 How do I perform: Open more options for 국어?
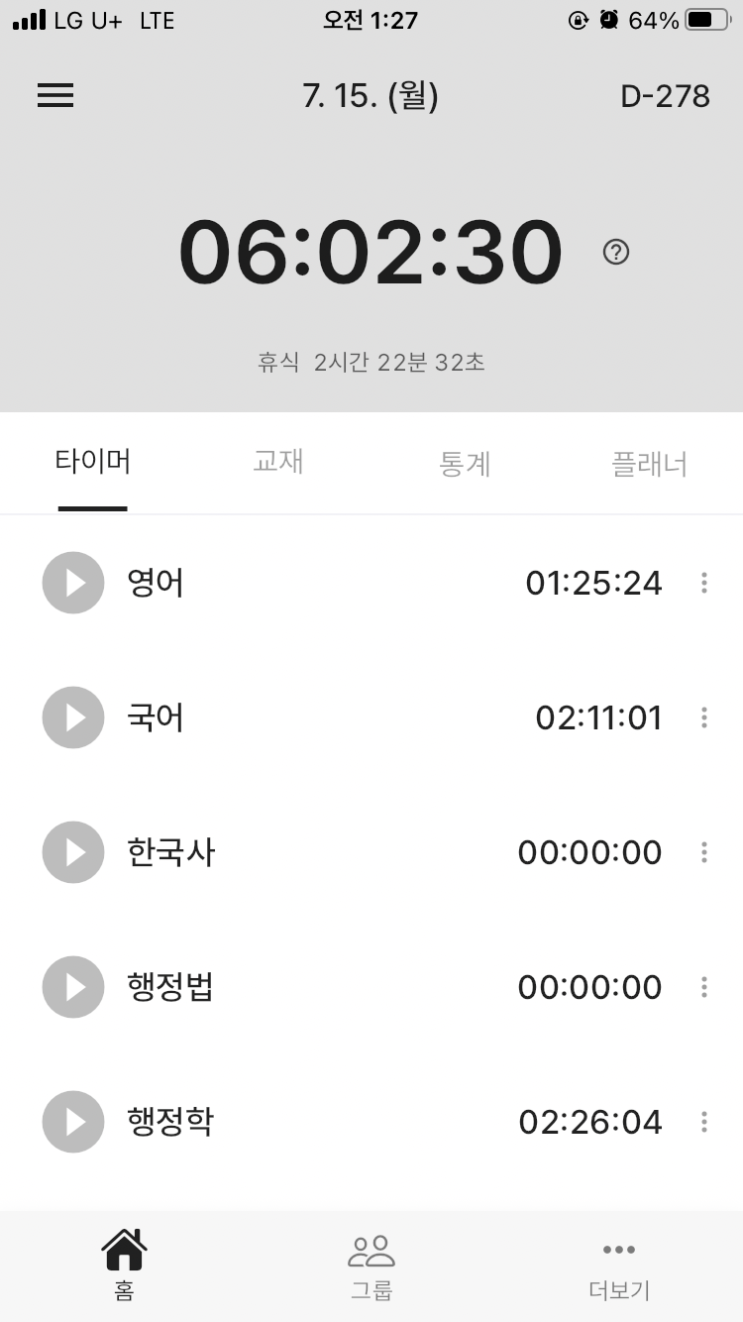pos(704,718)
